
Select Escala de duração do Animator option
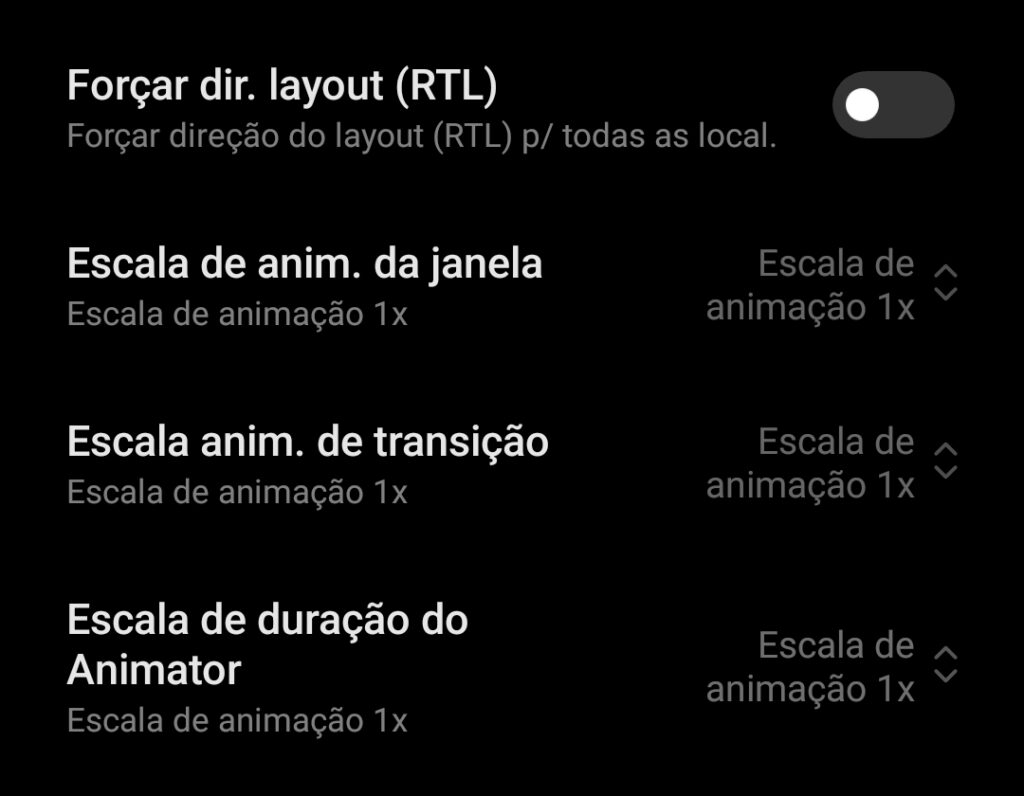[x=830, y=667]
